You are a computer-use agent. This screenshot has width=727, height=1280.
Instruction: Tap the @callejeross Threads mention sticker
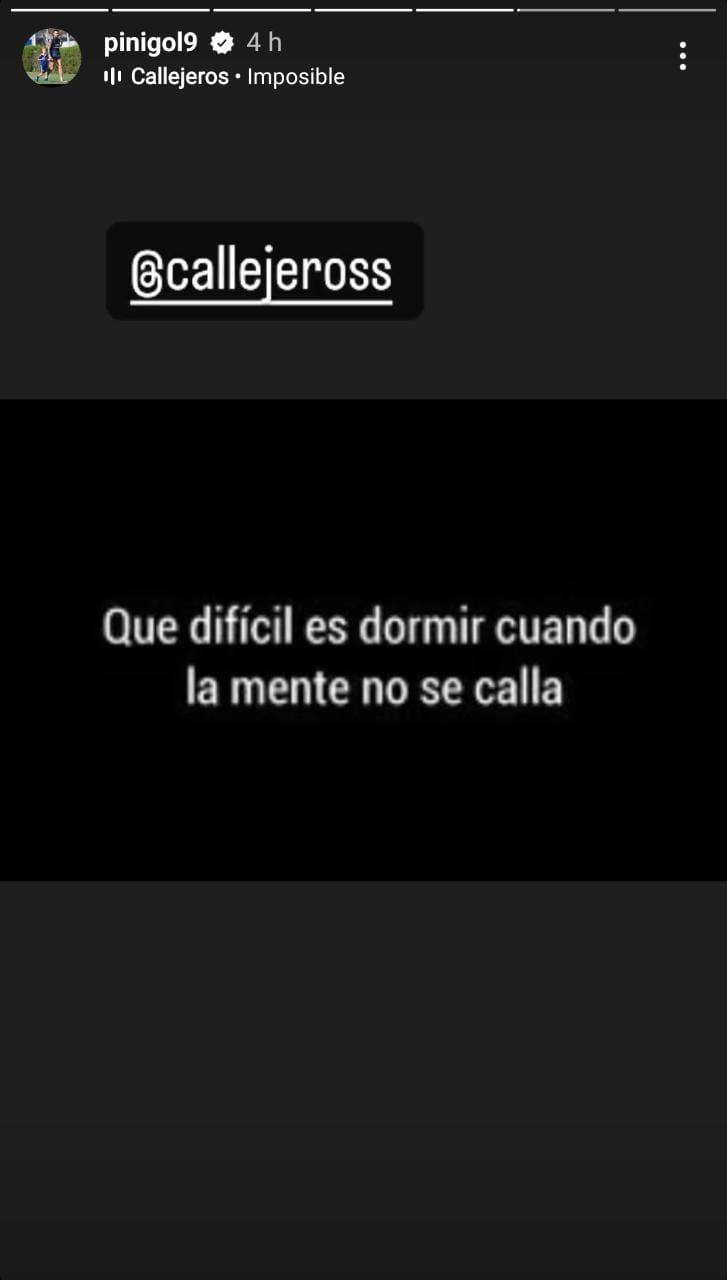coord(264,272)
